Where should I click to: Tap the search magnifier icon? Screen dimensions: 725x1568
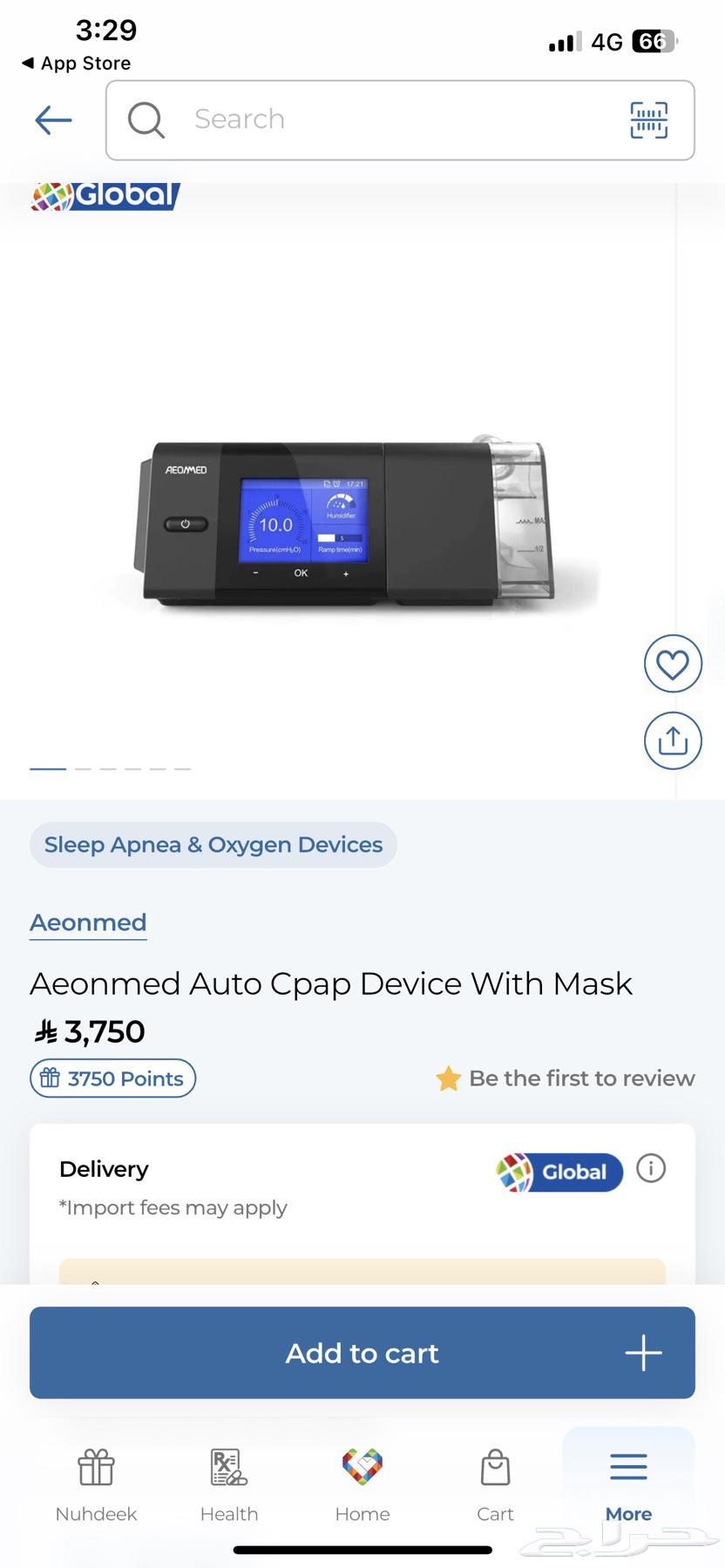click(x=146, y=120)
